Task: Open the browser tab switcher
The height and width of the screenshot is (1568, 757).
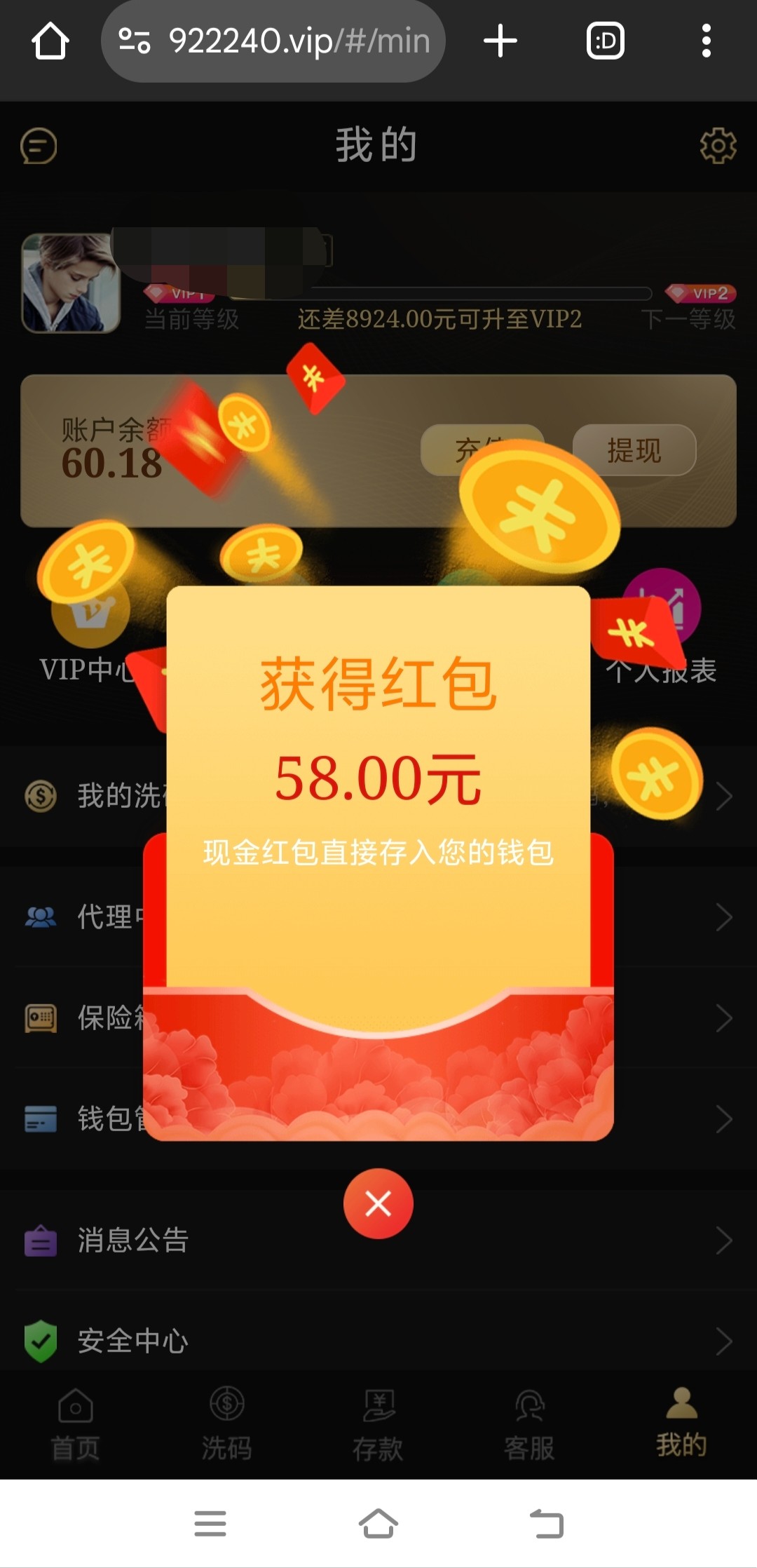Action: click(605, 41)
